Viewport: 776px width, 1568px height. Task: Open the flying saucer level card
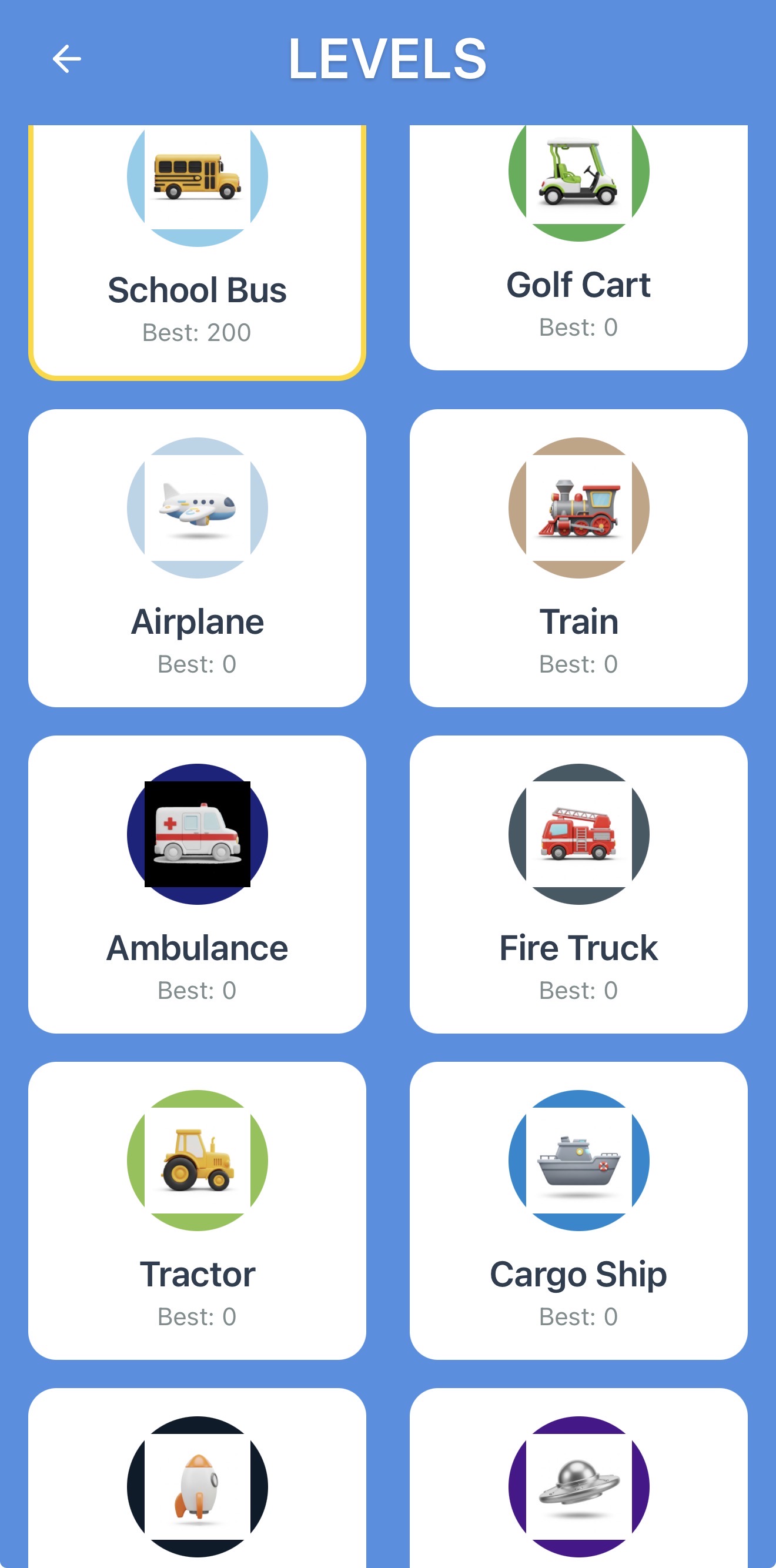pos(578,1485)
